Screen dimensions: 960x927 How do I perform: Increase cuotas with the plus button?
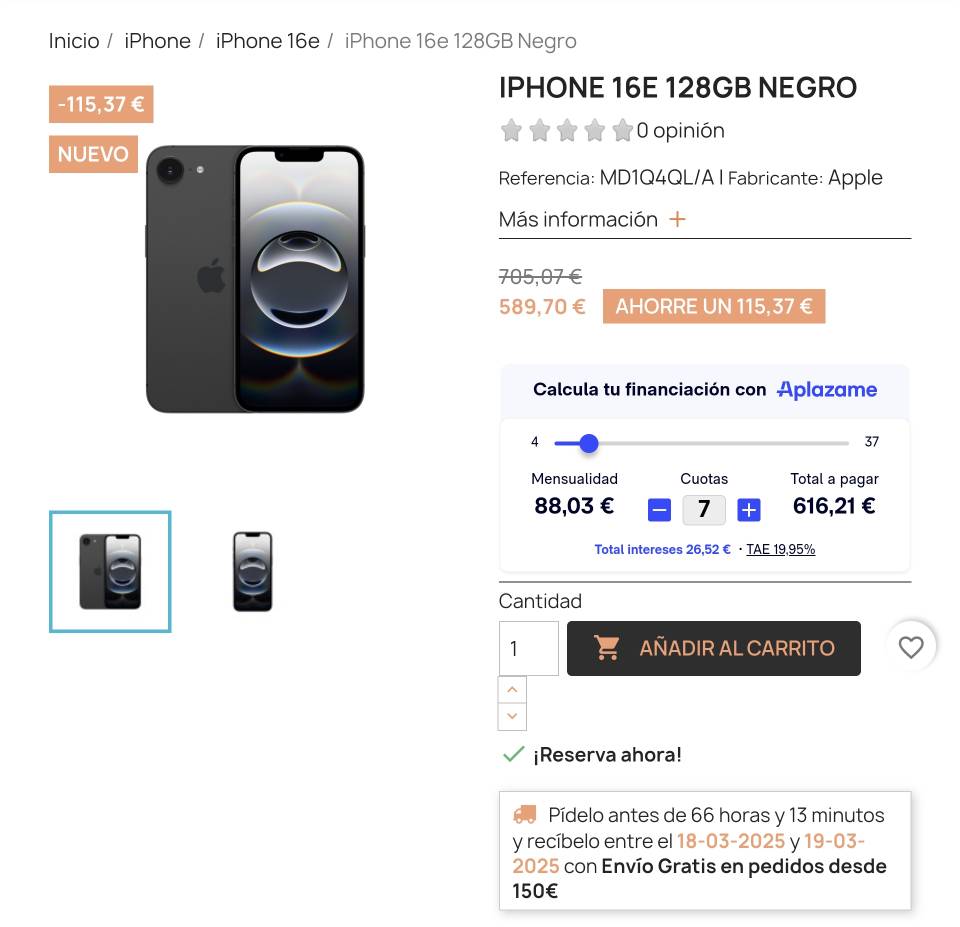749,510
